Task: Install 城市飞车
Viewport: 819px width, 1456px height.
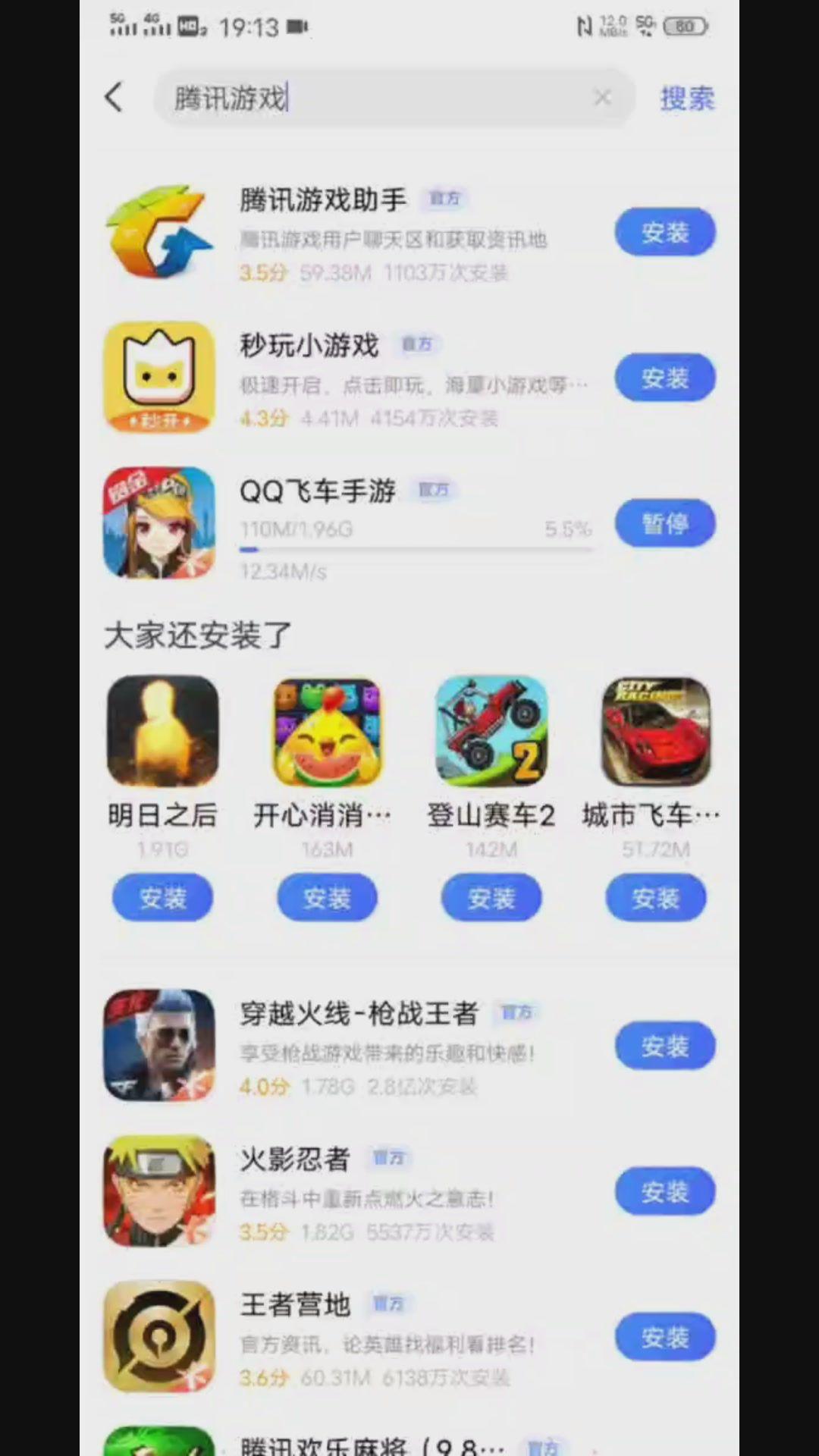Action: point(655,898)
